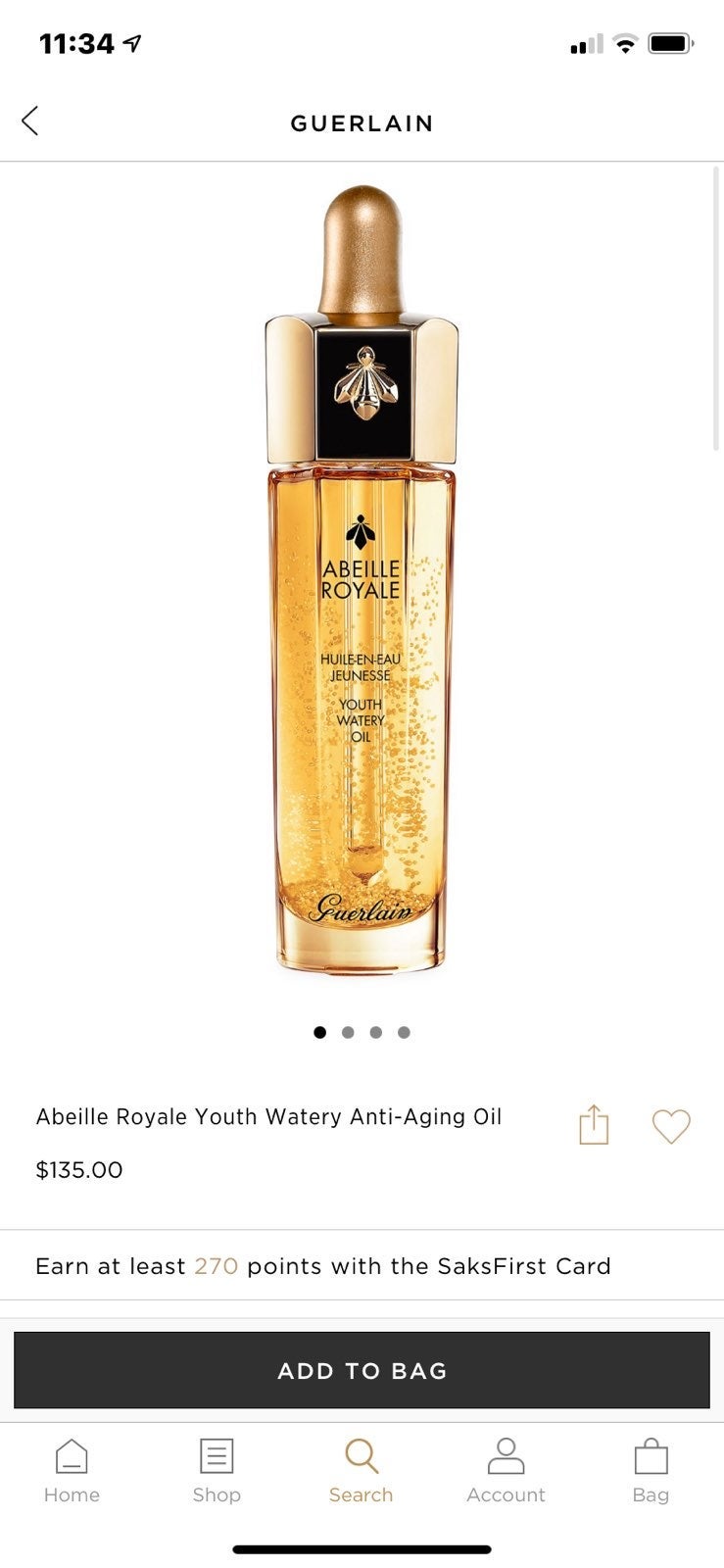Share this Abeille Royale product
The height and width of the screenshot is (1568, 724).
(594, 1124)
